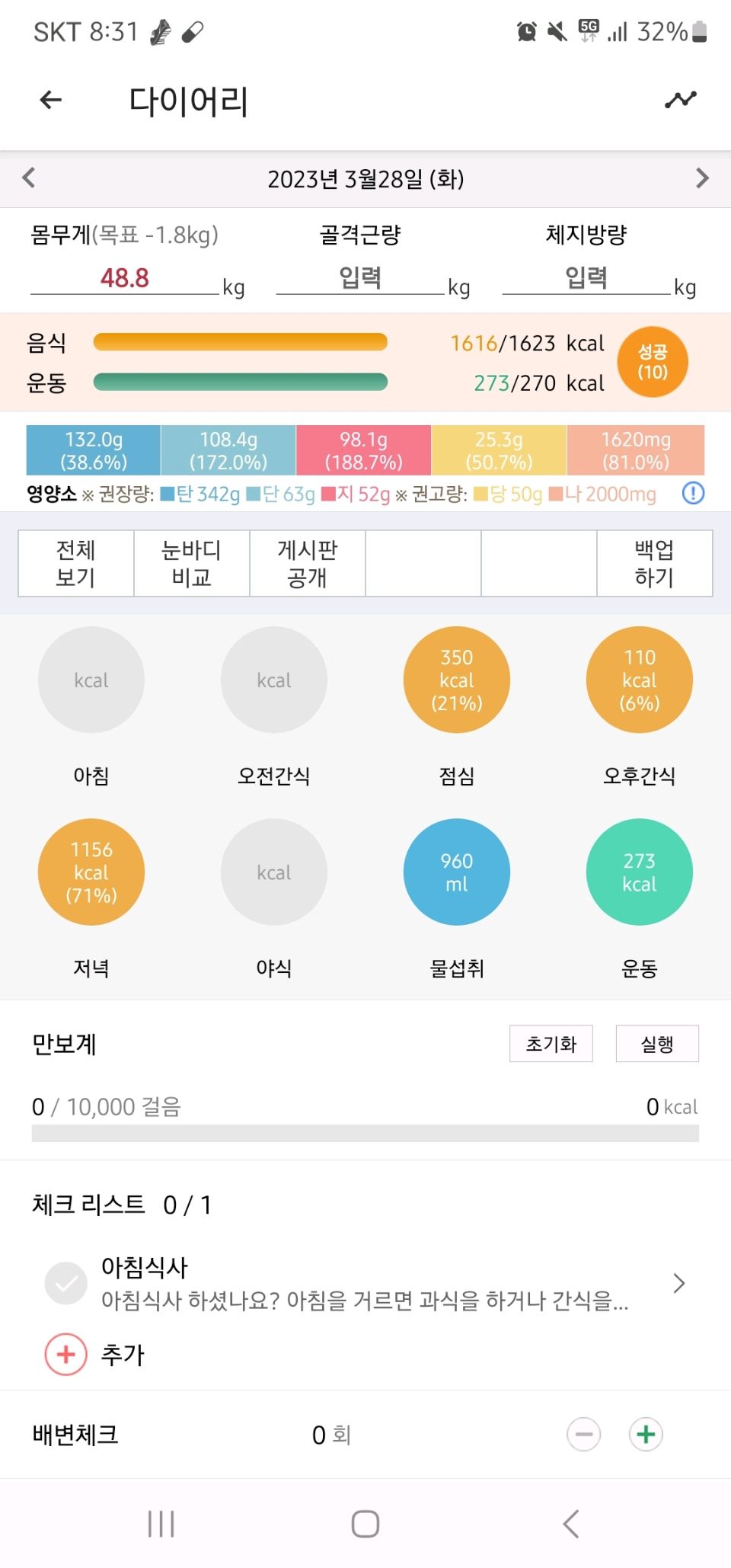The image size is (731, 1568).
Task: Go back from the 다이어리 screen
Action: pyautogui.click(x=50, y=100)
